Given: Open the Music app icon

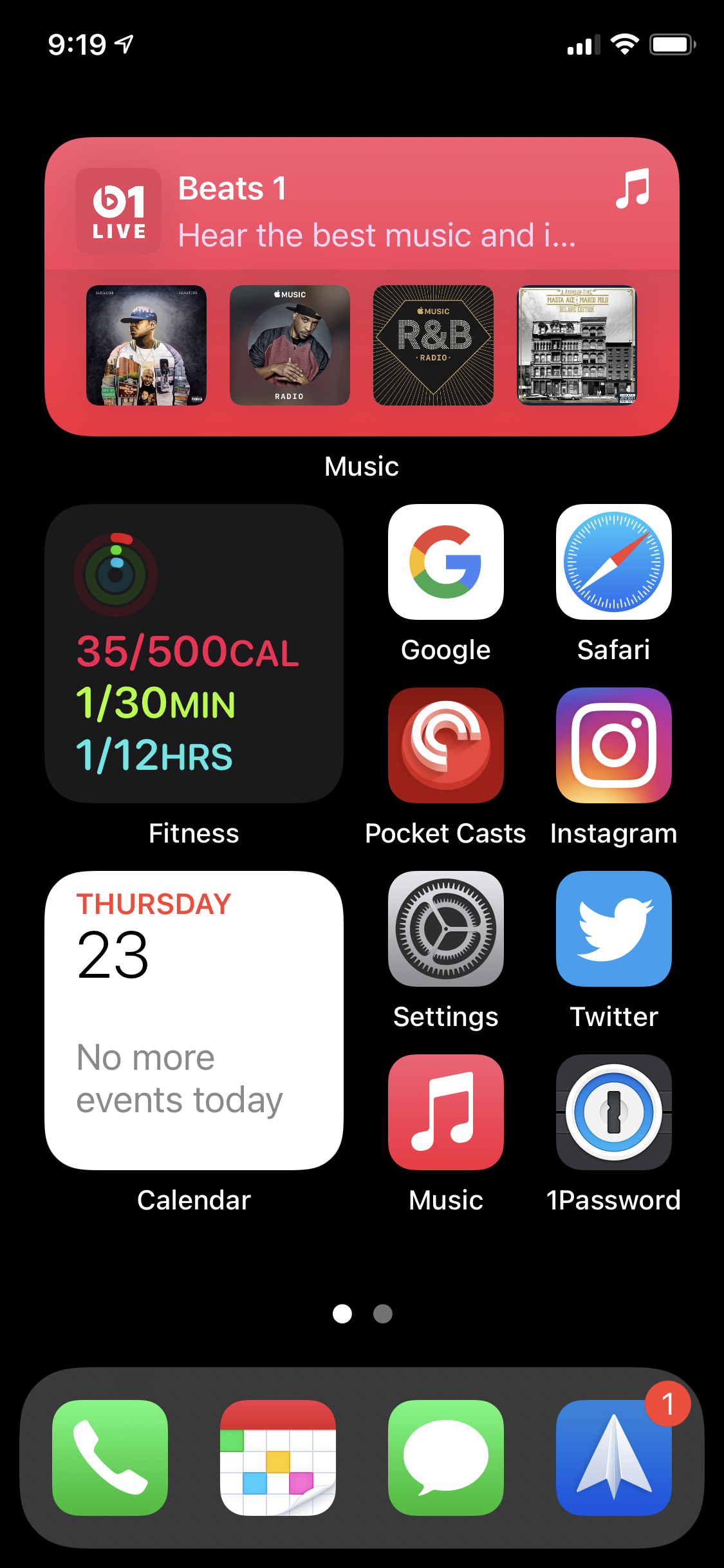Looking at the screenshot, I should pyautogui.click(x=445, y=1112).
